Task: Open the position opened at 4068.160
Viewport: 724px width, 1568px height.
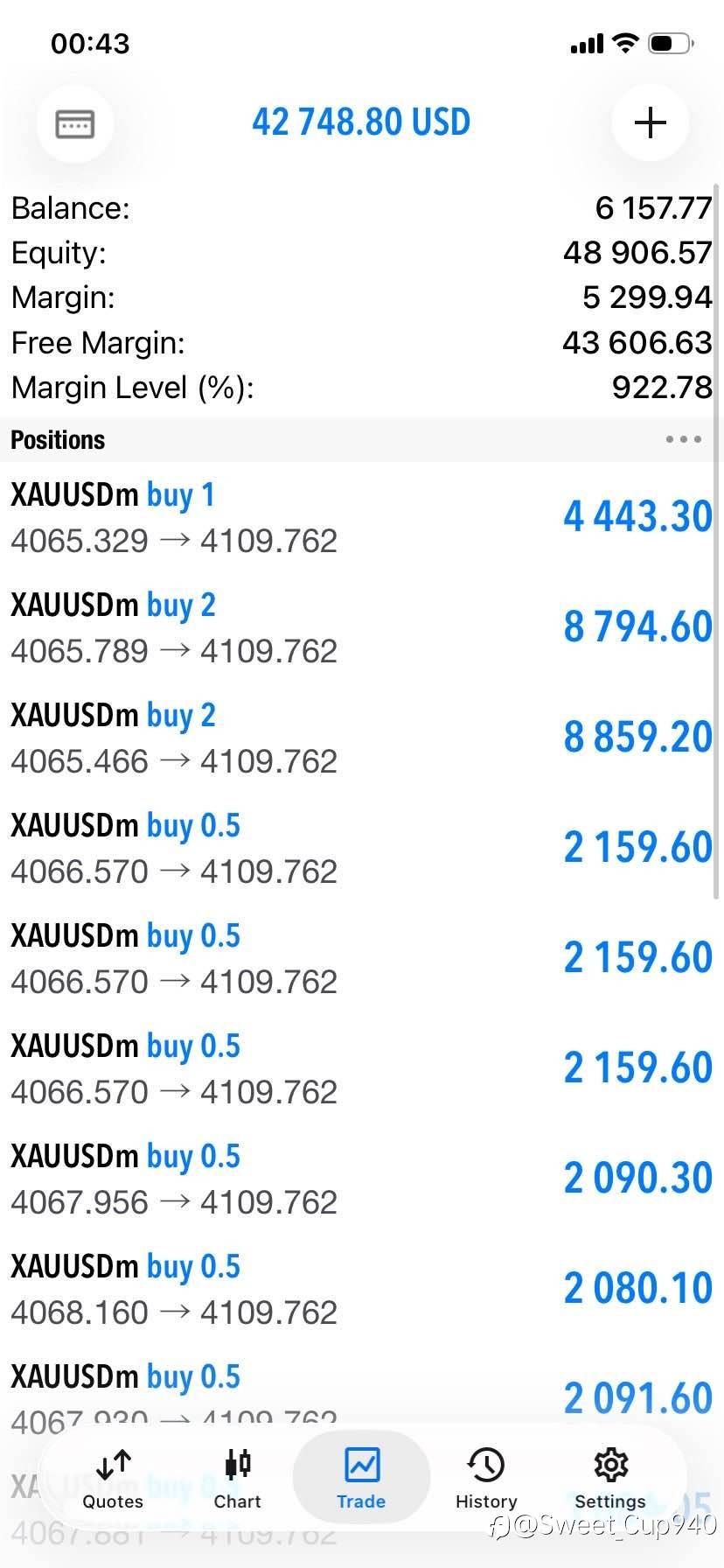Action: point(362,1289)
